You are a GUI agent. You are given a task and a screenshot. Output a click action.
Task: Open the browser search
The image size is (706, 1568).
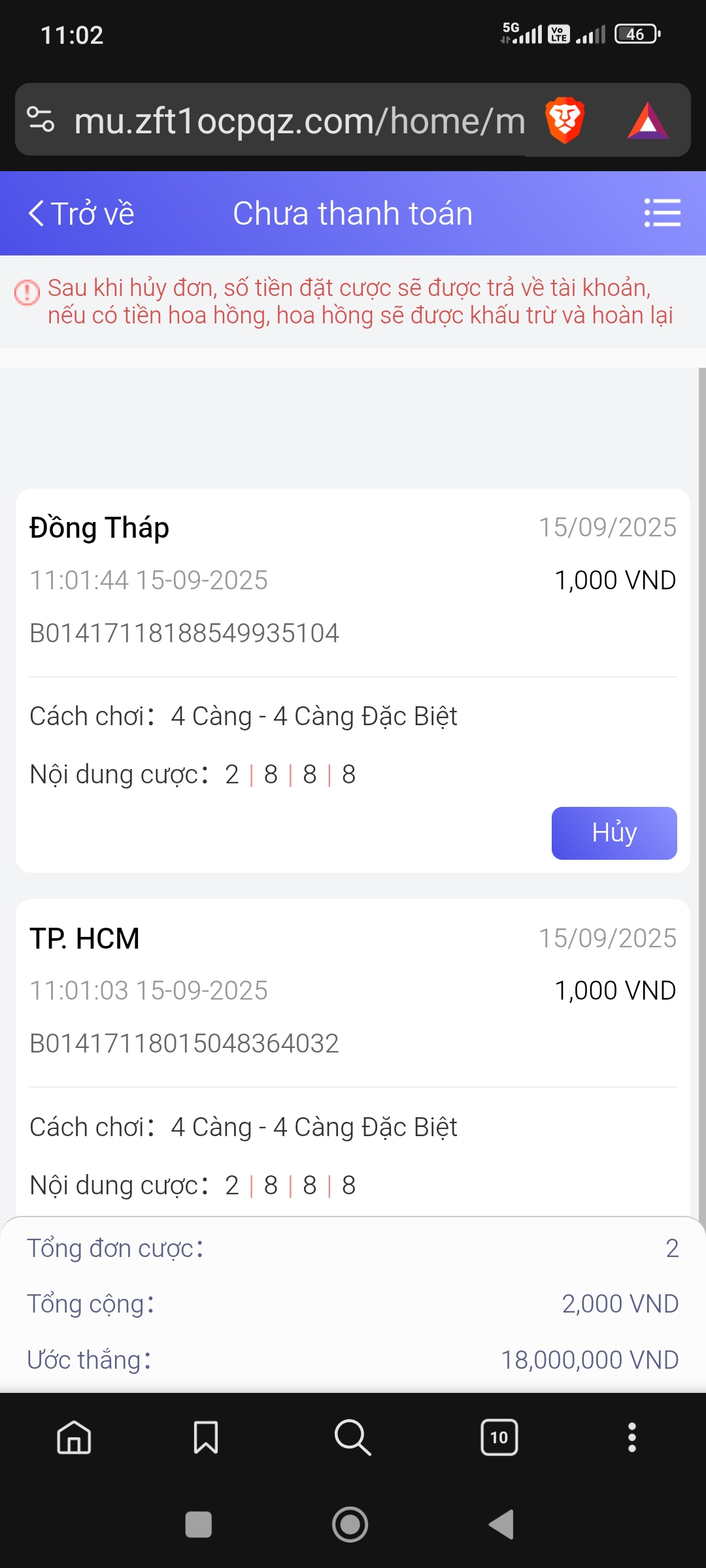352,1437
